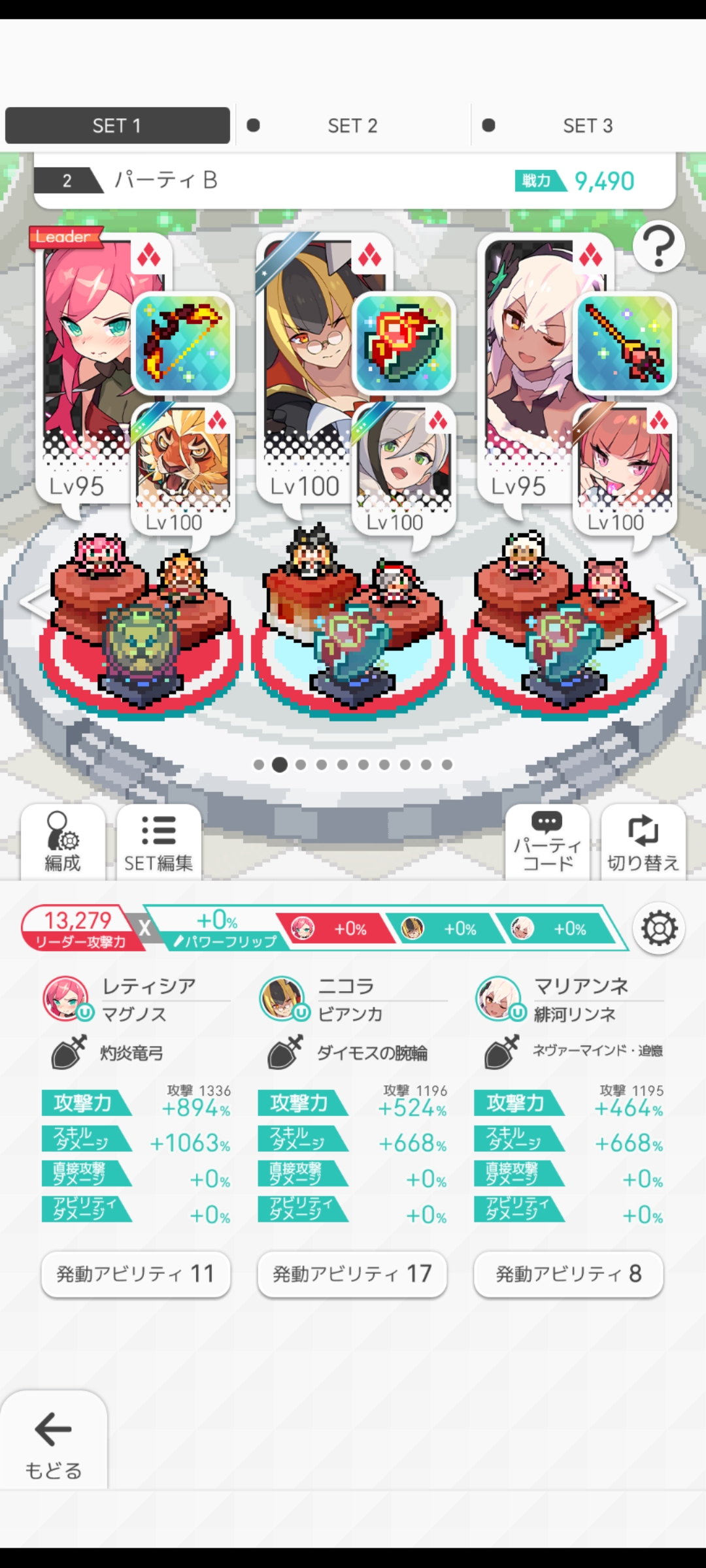Open SET編集 edit button

pyautogui.click(x=159, y=843)
